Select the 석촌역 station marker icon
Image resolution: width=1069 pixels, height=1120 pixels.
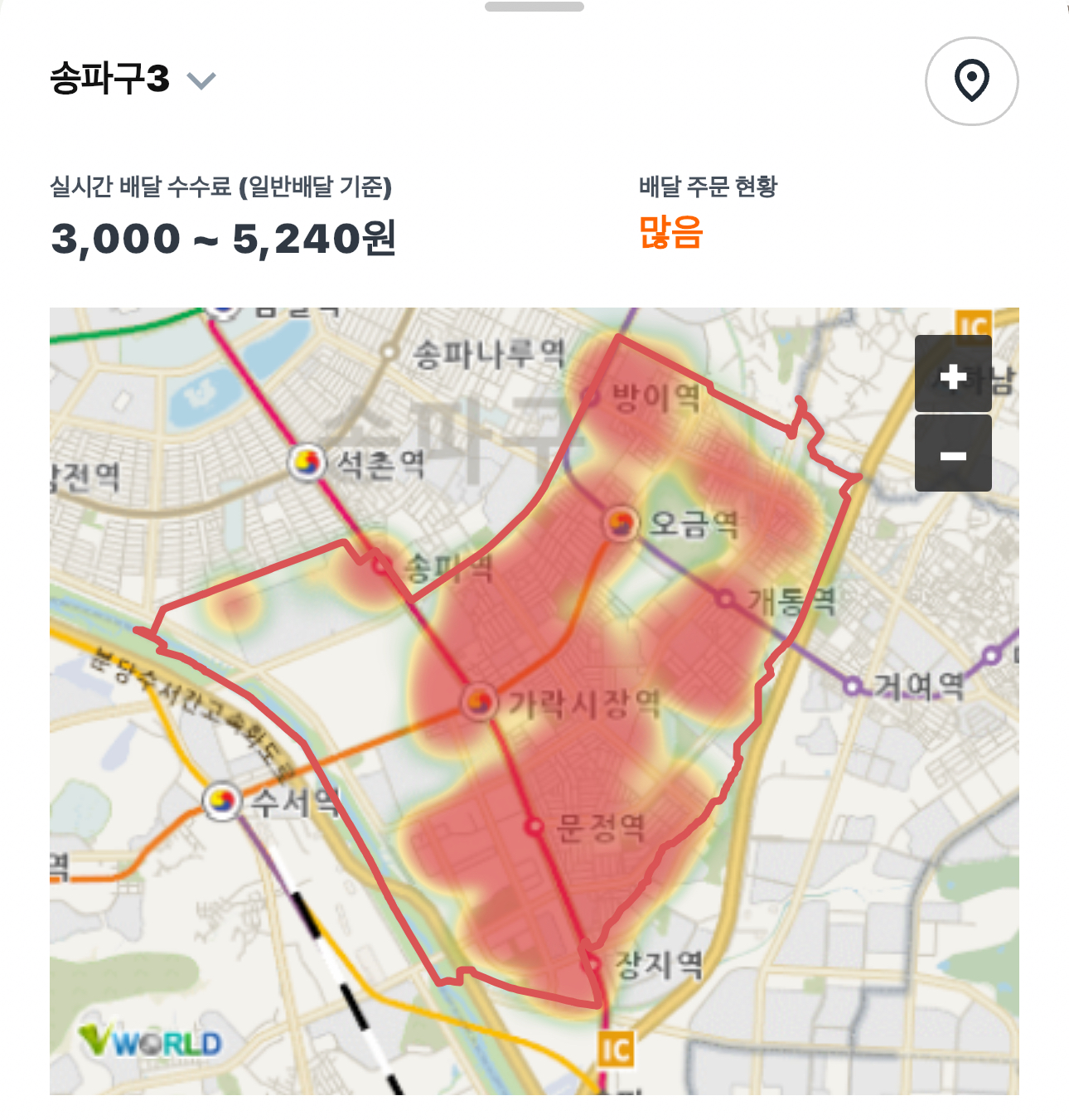(x=308, y=463)
